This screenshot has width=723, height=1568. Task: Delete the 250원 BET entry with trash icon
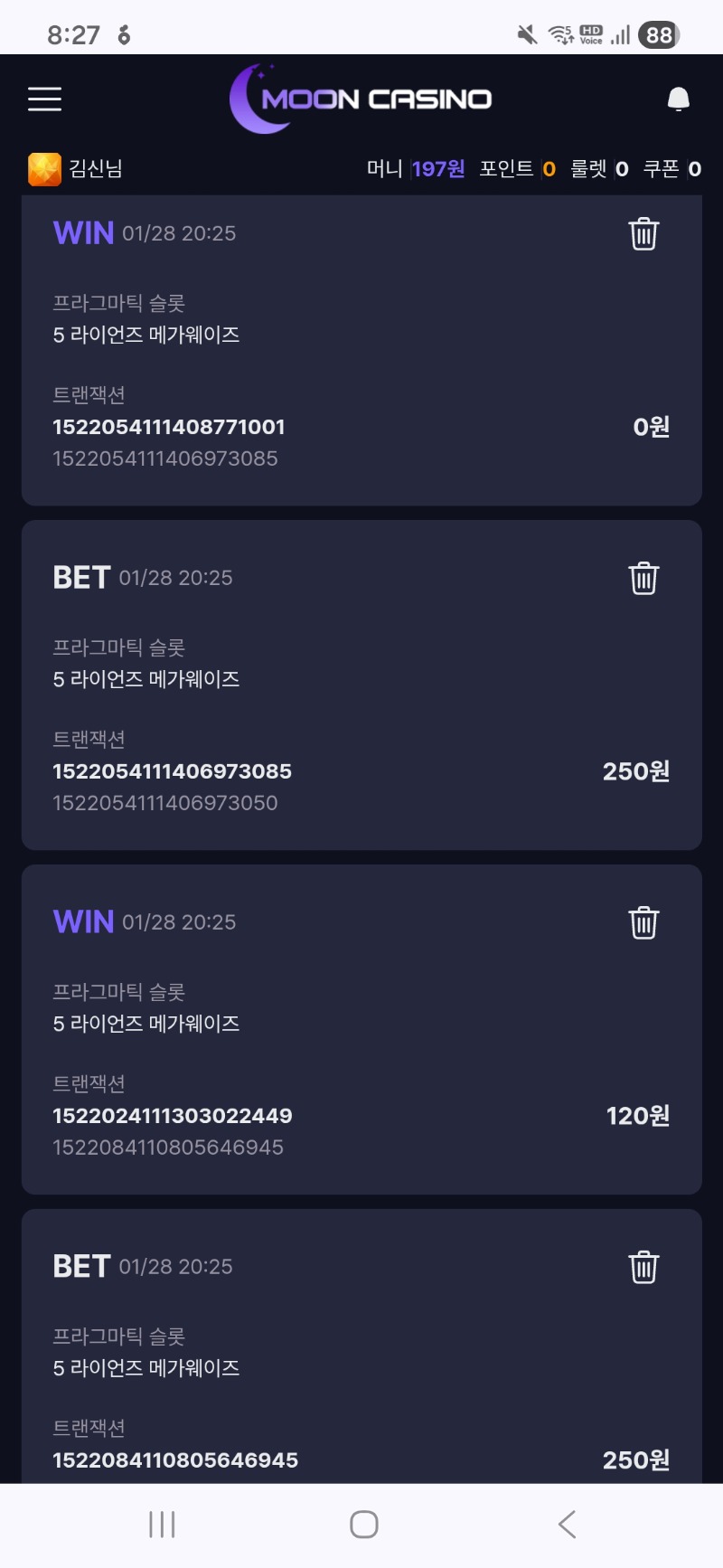tap(643, 579)
